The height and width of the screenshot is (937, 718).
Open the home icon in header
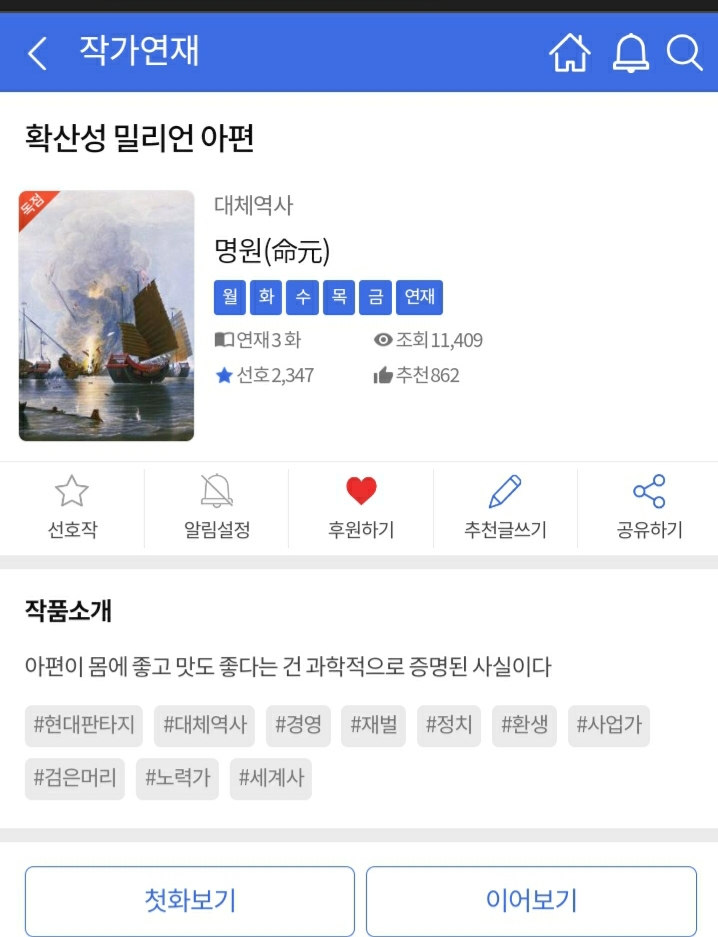pos(569,53)
